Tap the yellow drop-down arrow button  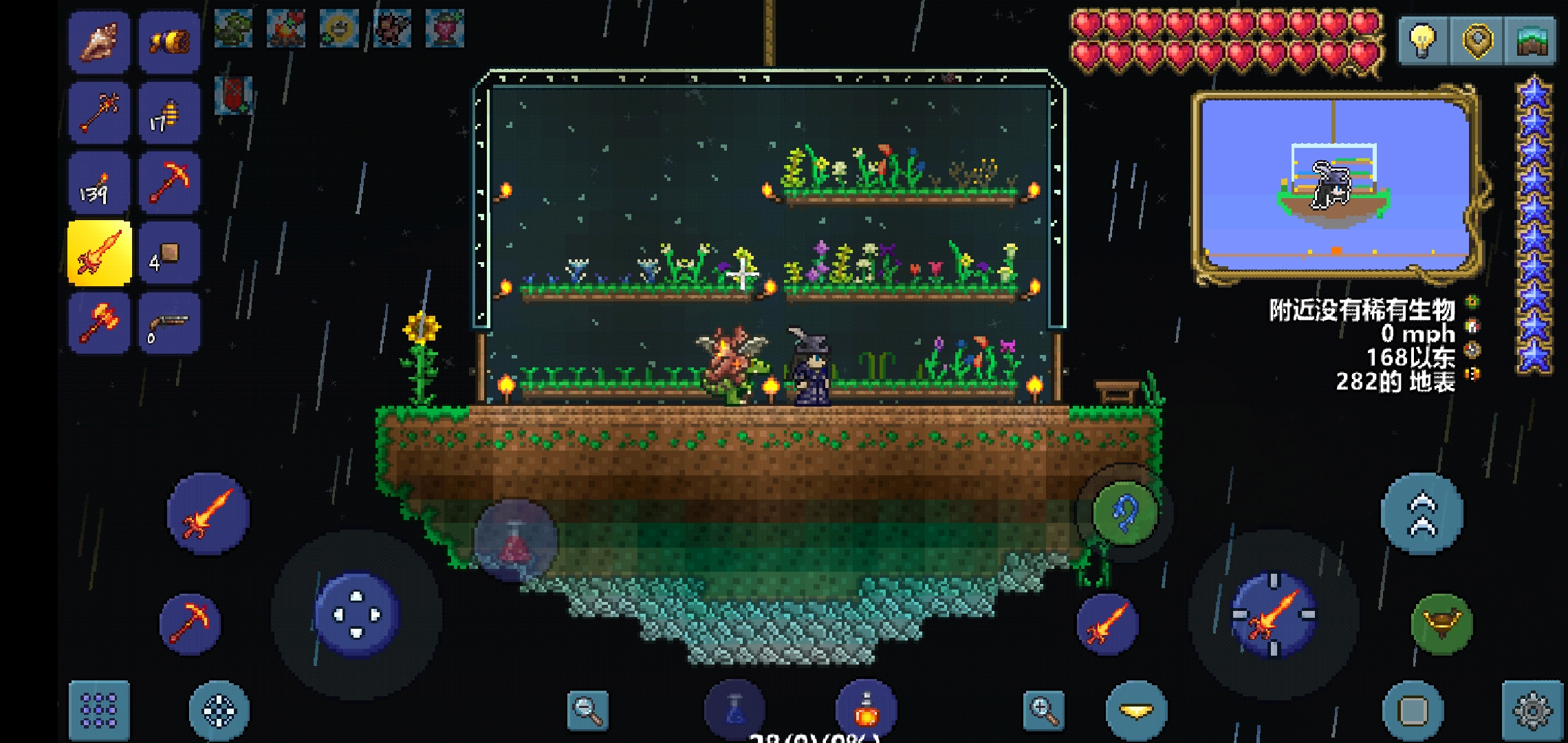click(x=1136, y=711)
